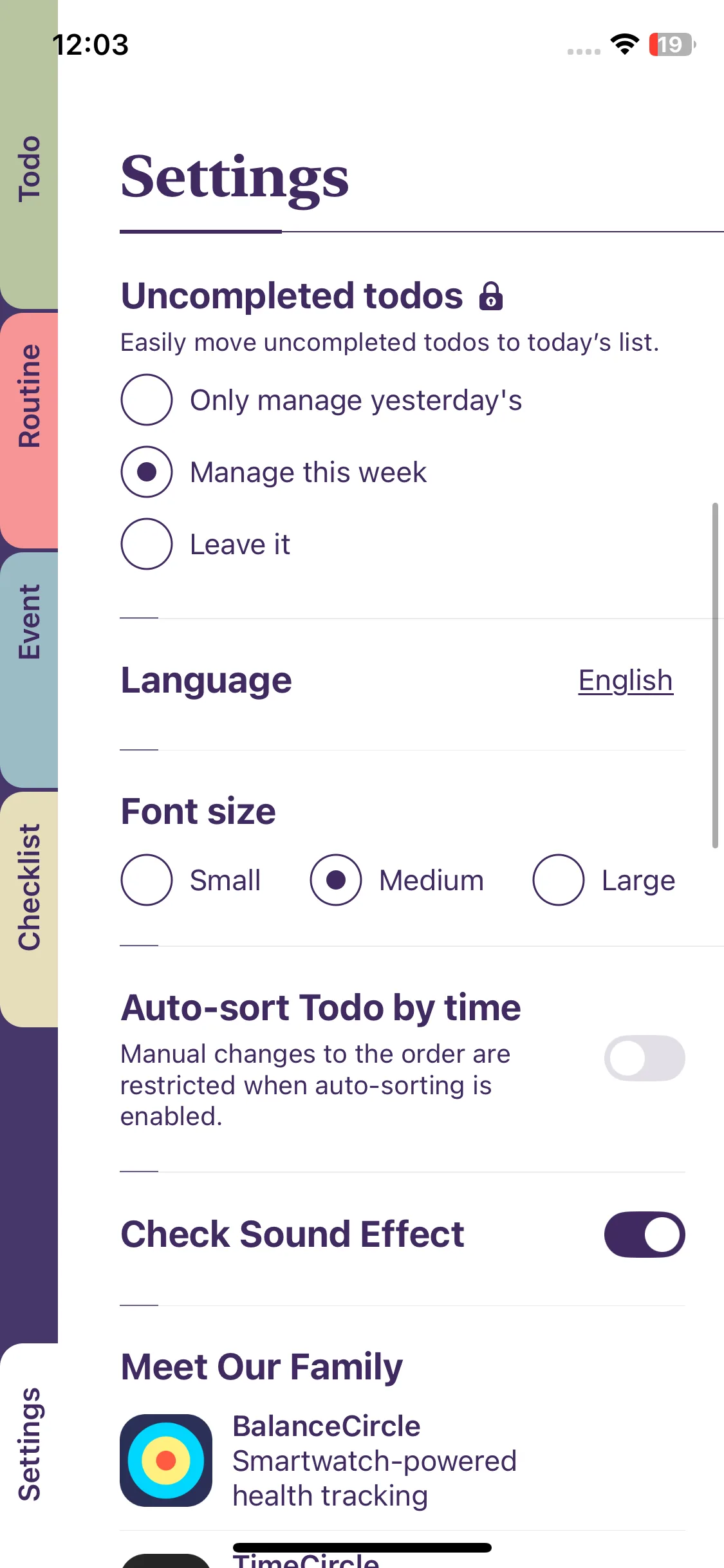Set font size to Small
Image resolution: width=724 pixels, height=1568 pixels.
147,880
